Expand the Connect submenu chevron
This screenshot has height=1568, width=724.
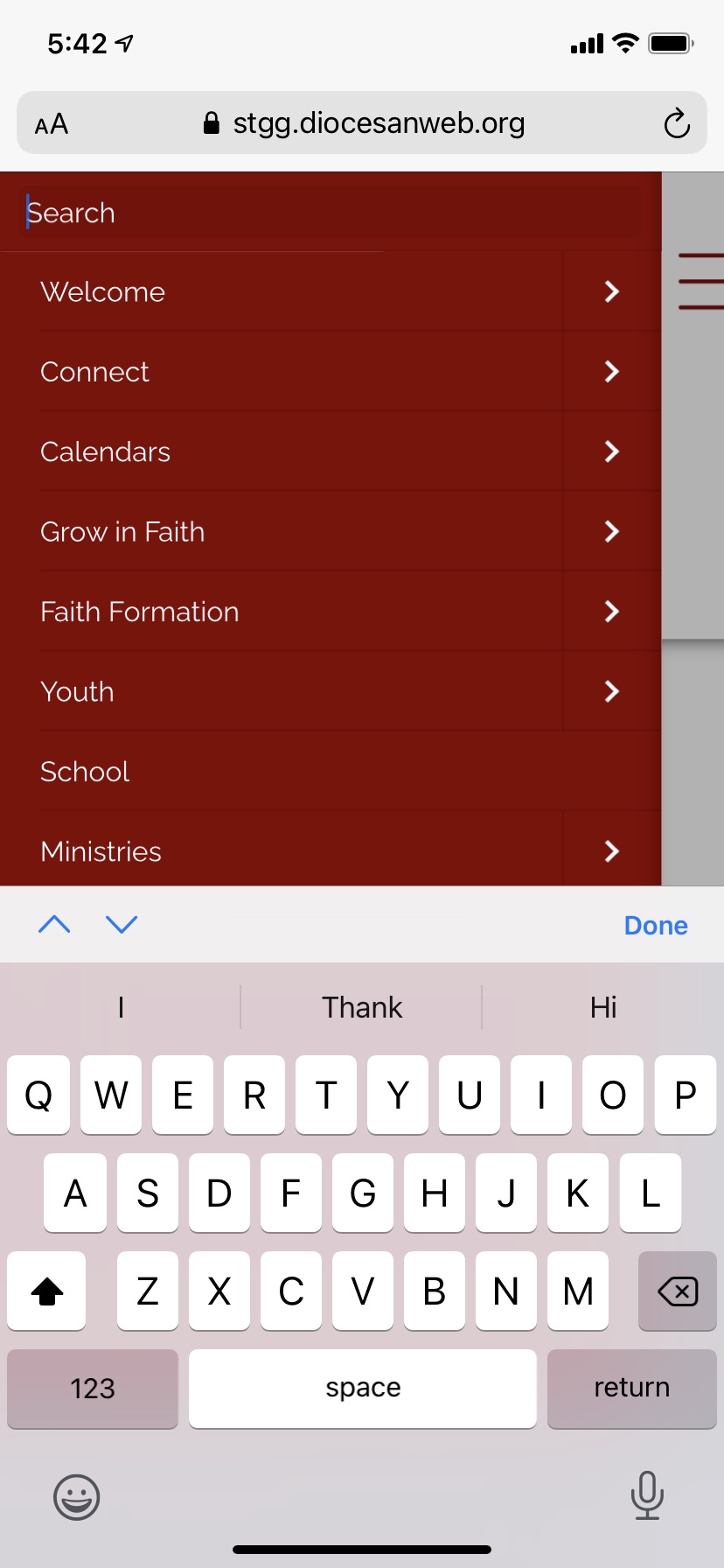pyautogui.click(x=612, y=372)
